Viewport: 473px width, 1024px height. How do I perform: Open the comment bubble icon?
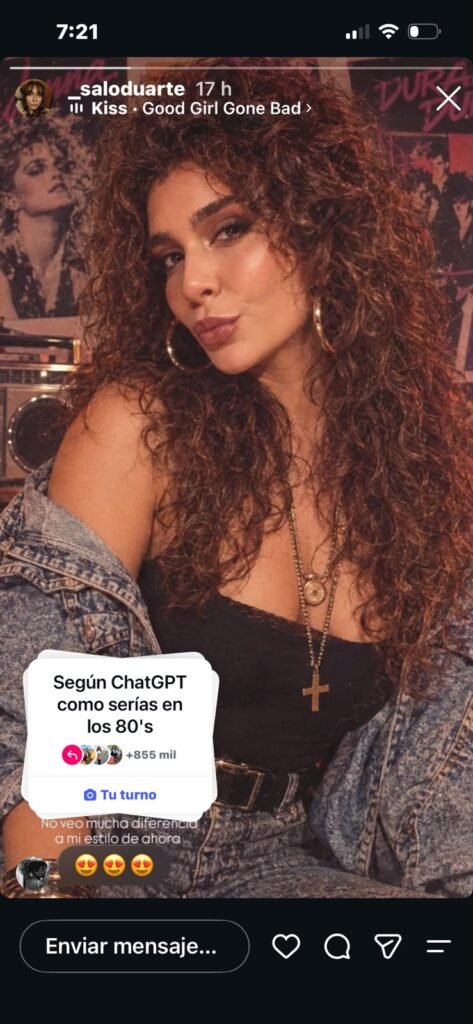pos(337,946)
